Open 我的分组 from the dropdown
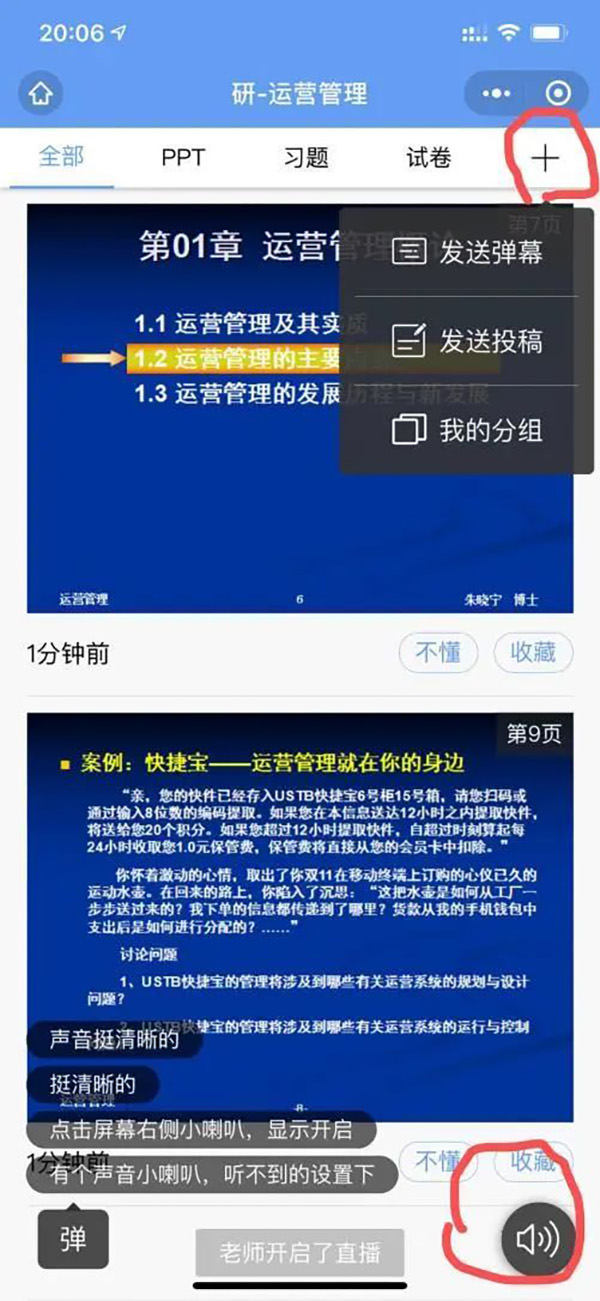This screenshot has width=600, height=1301. 468,430
